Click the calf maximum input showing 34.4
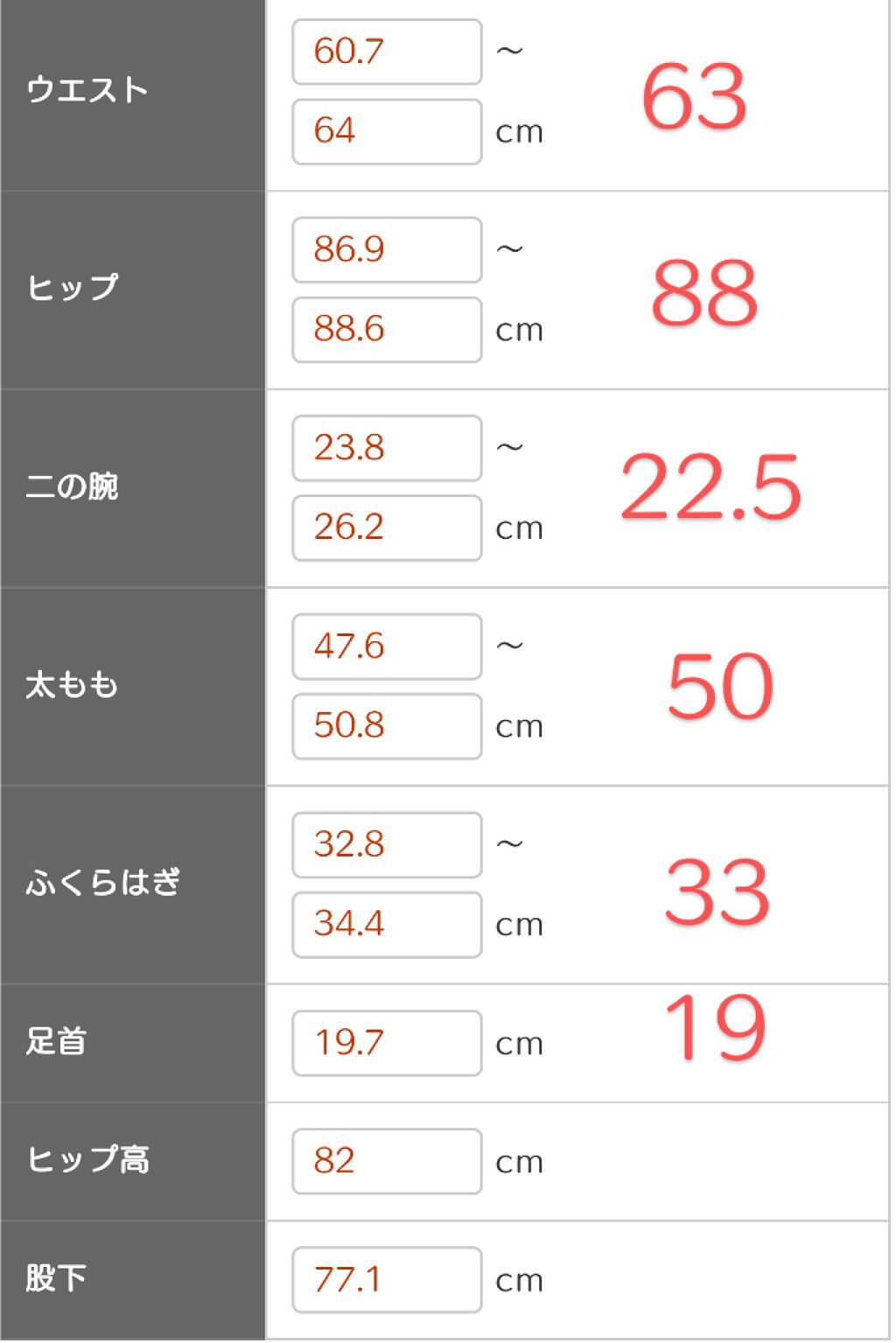Image resolution: width=896 pixels, height=1343 pixels. (x=385, y=923)
